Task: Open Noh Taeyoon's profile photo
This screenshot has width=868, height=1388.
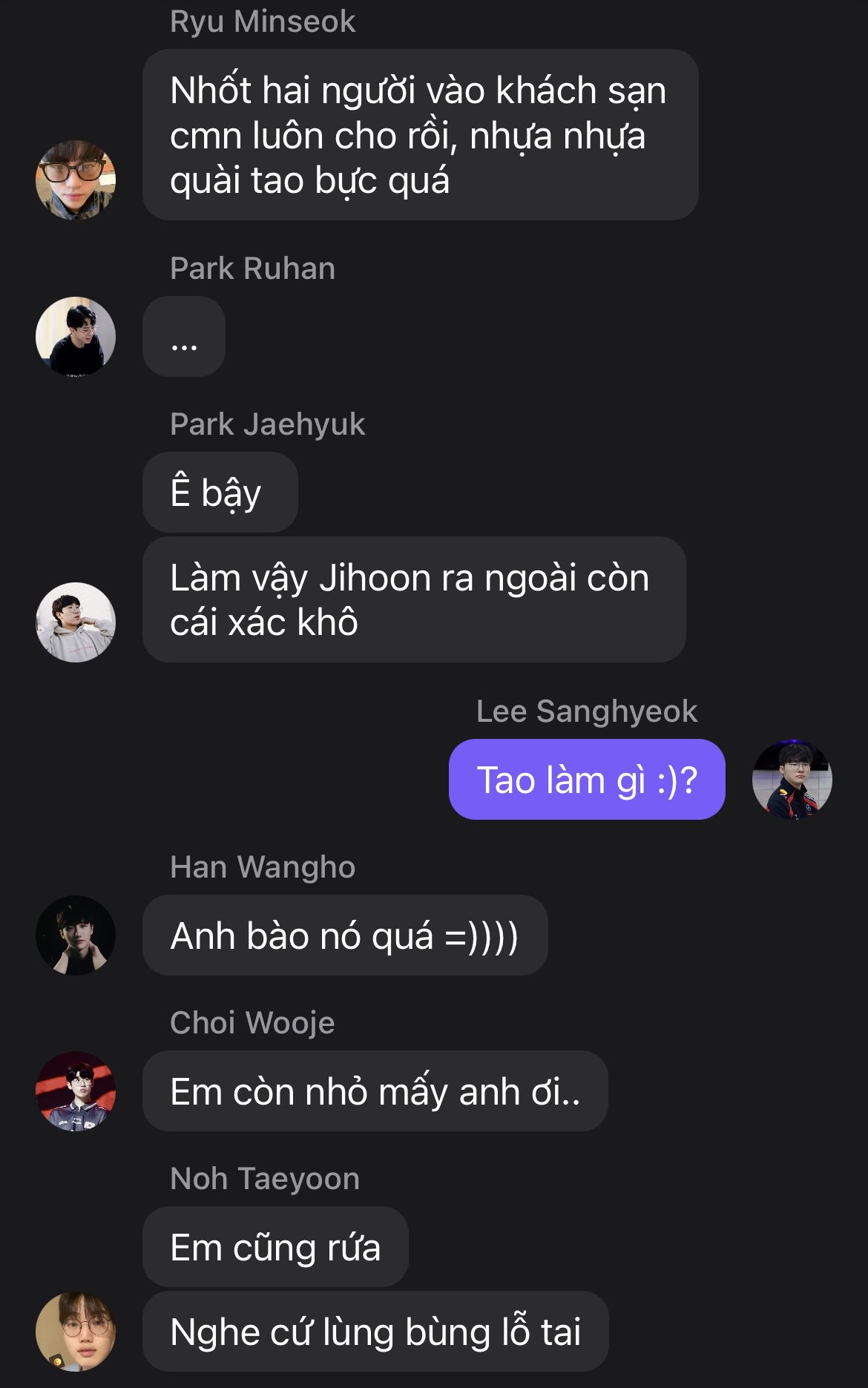Action: [76, 1332]
